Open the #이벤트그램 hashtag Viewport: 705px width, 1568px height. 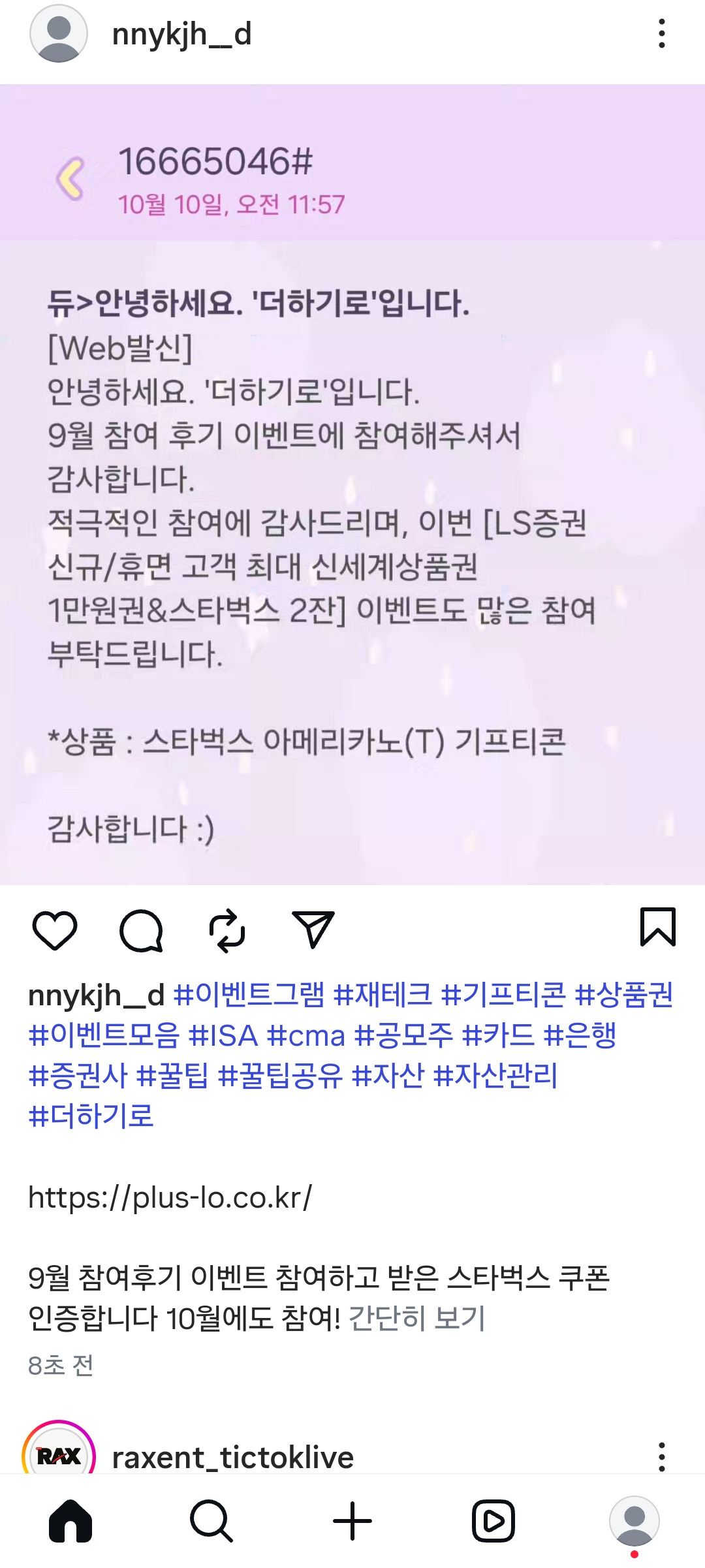249,995
